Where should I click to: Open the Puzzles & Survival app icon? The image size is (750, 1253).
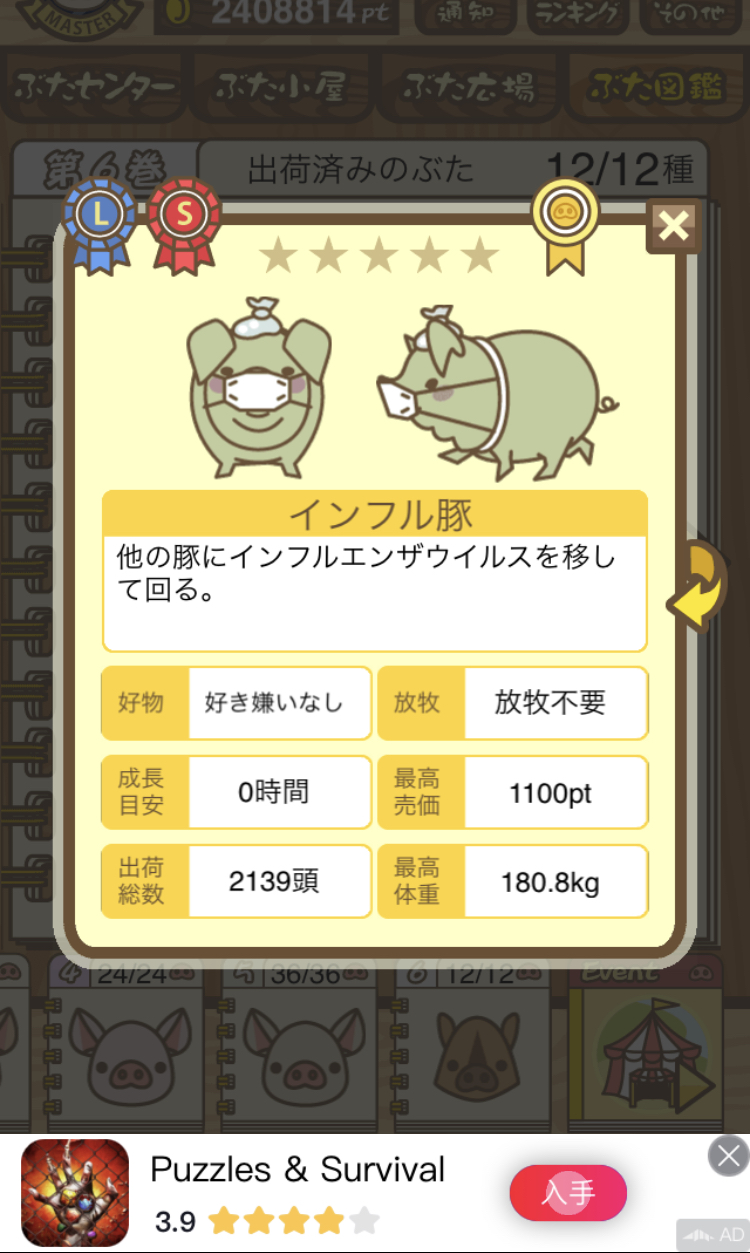click(75, 1192)
